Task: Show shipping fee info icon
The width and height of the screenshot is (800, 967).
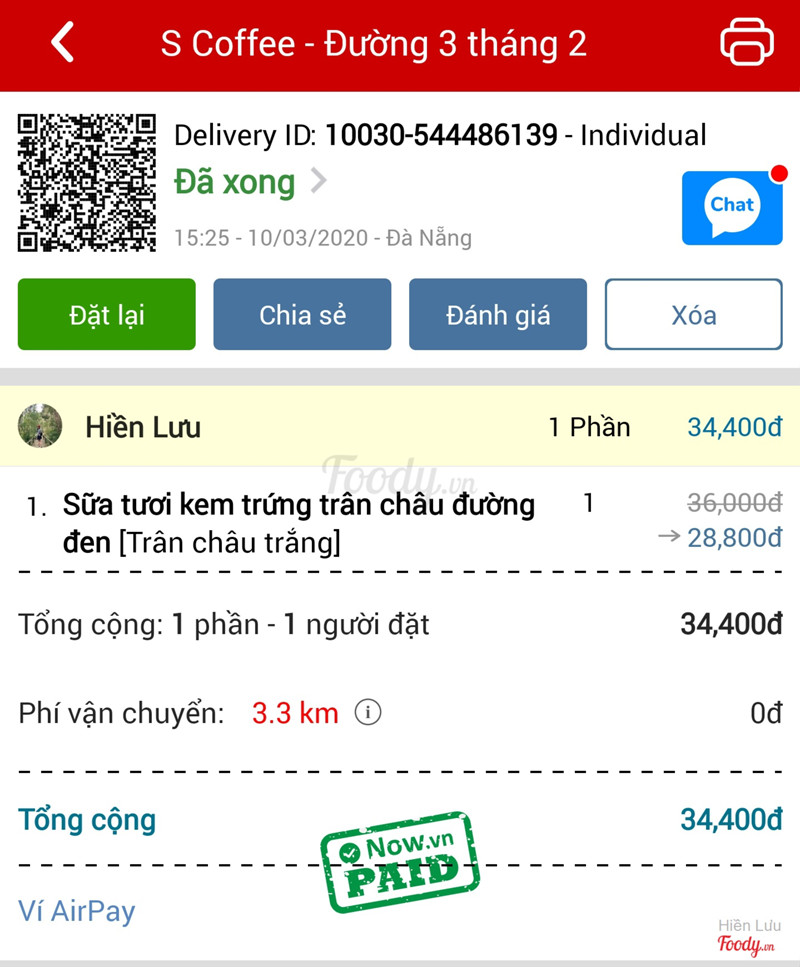Action: click(x=368, y=713)
